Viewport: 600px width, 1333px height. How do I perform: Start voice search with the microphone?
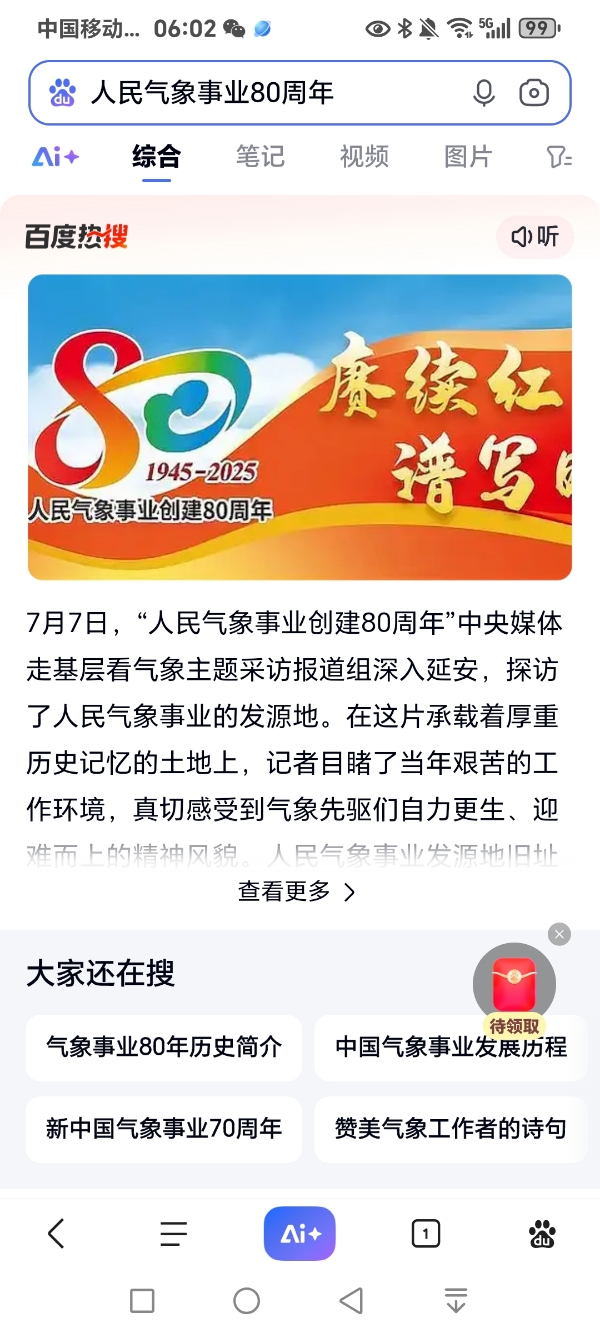(484, 93)
